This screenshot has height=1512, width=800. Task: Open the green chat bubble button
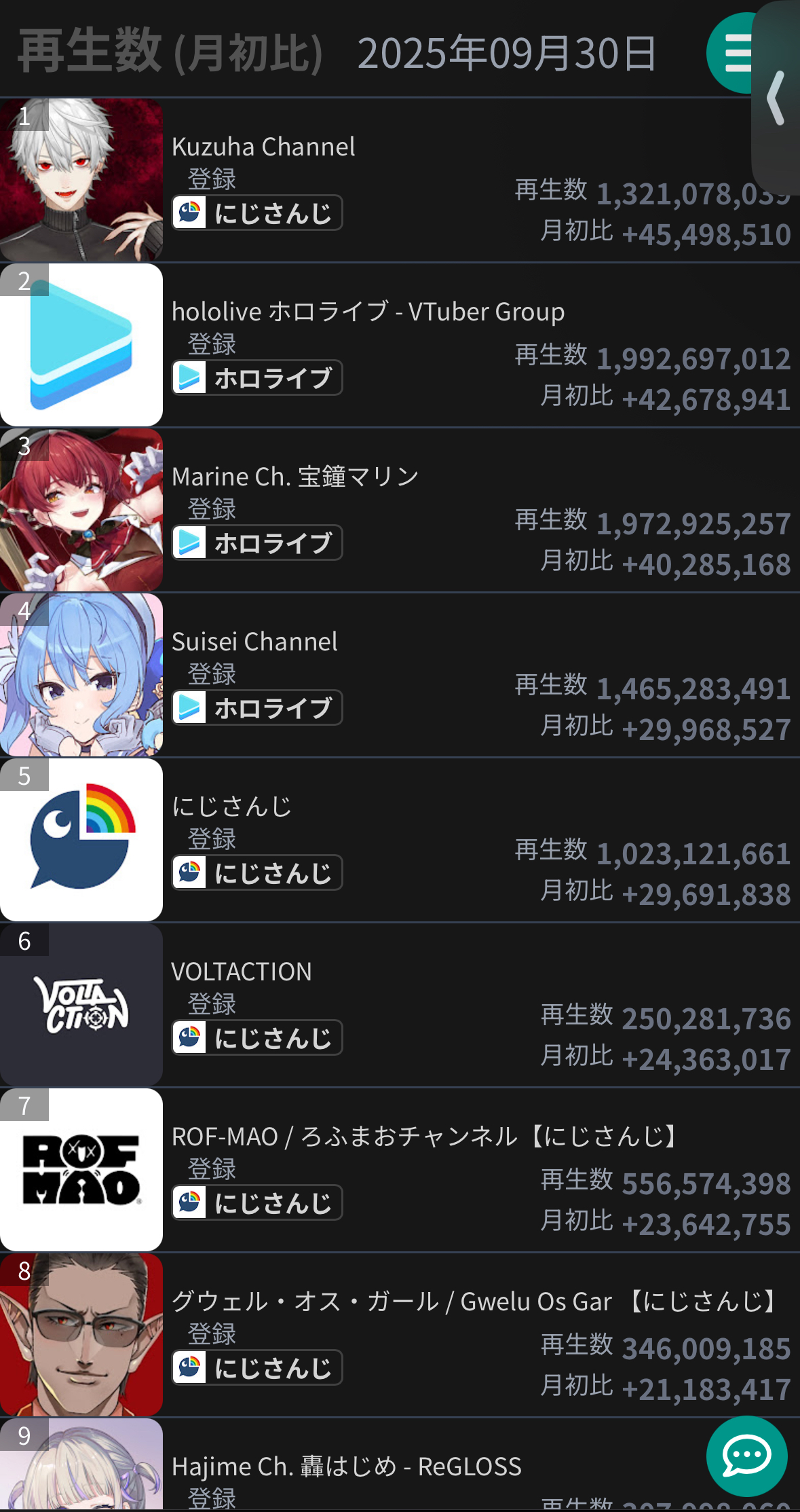(746, 1455)
